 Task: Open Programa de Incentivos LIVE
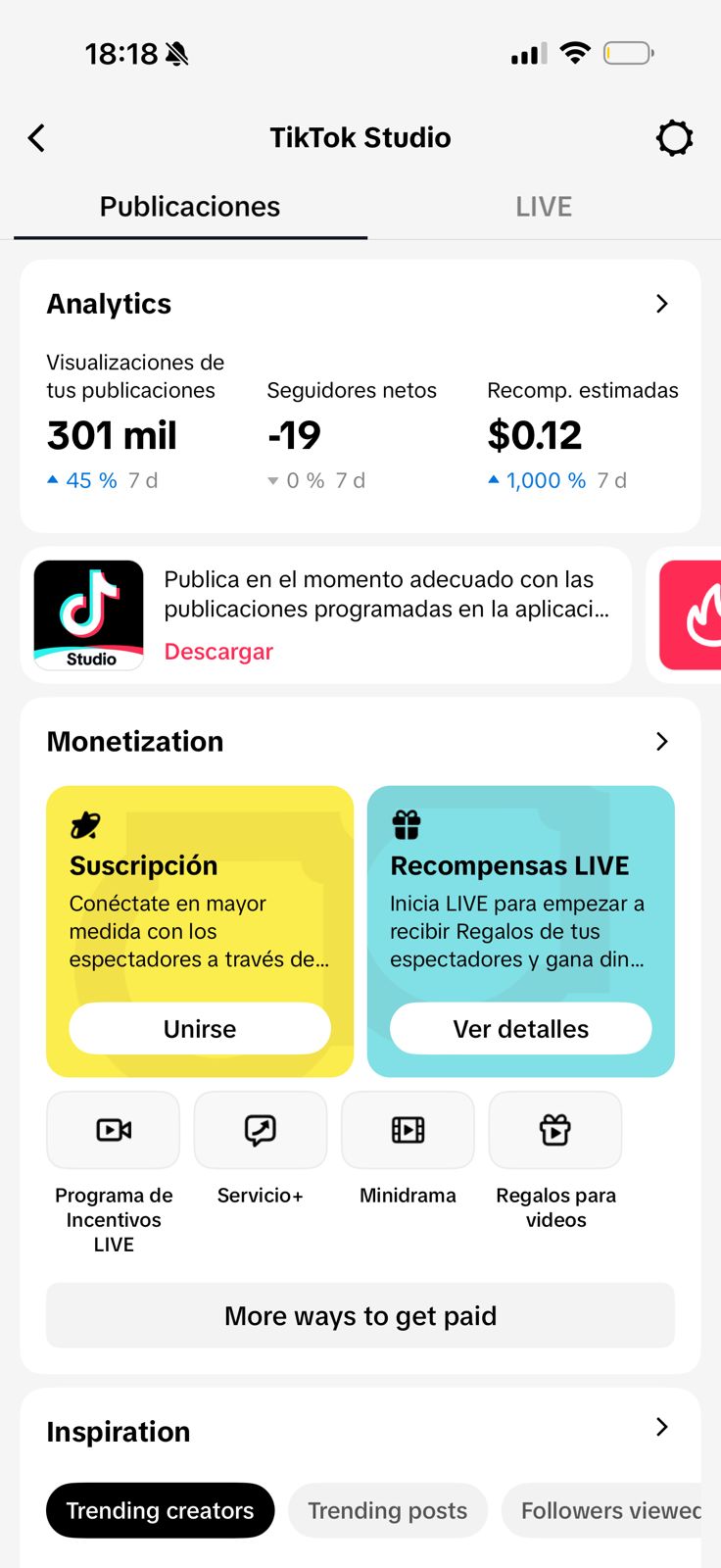[114, 1131]
